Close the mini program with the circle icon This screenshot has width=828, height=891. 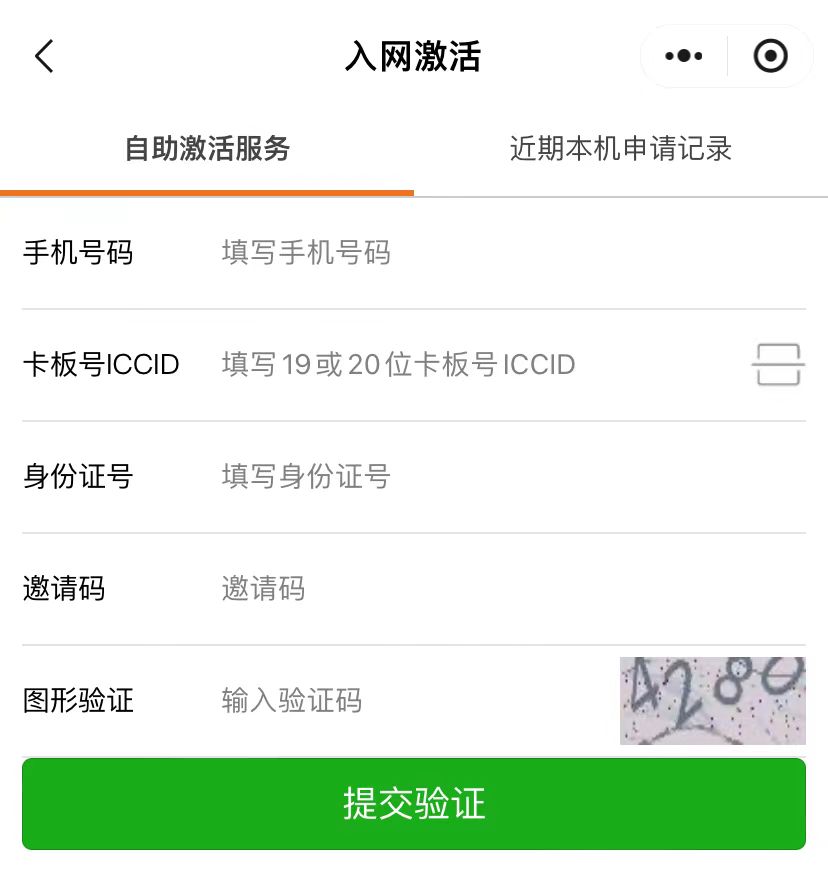770,57
